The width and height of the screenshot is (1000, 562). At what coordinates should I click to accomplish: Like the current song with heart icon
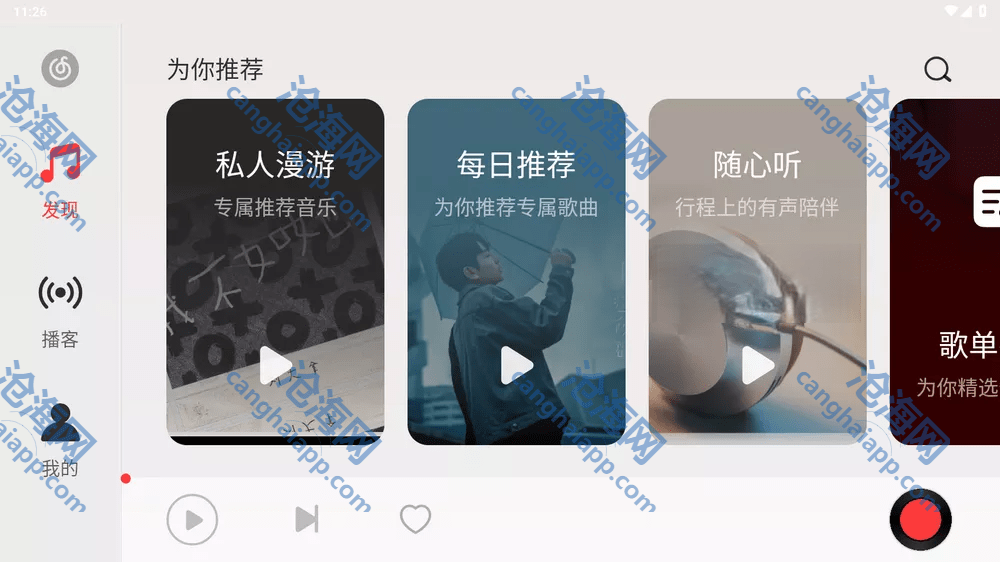[x=415, y=519]
